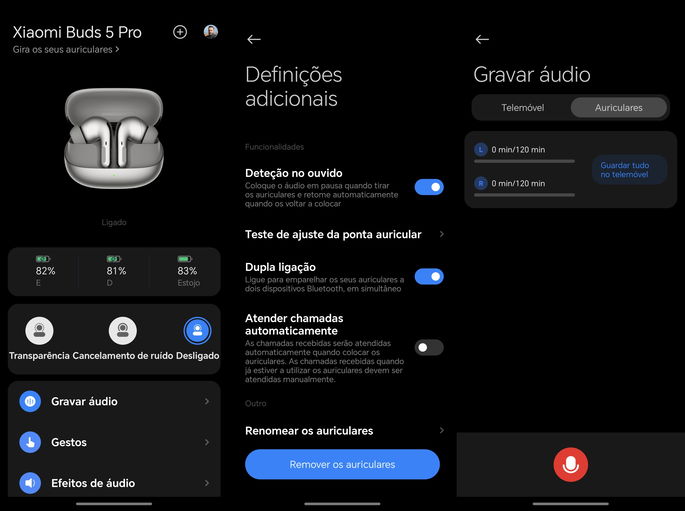Open Efeitos de áudio row

(114, 483)
